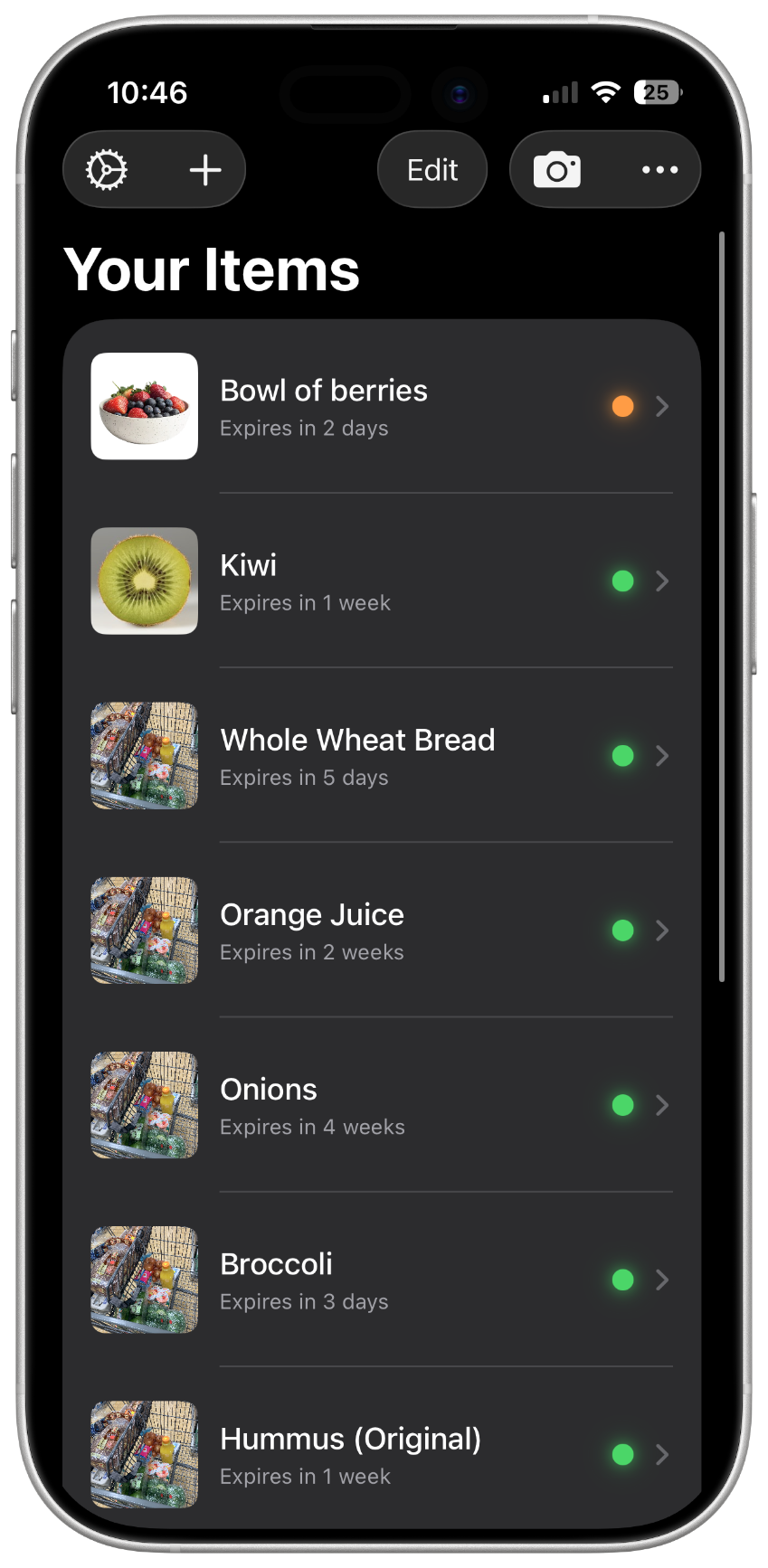Open Whole Wheat Bread entry
Viewport: 768px width, 1568px height.
pyautogui.click(x=380, y=756)
